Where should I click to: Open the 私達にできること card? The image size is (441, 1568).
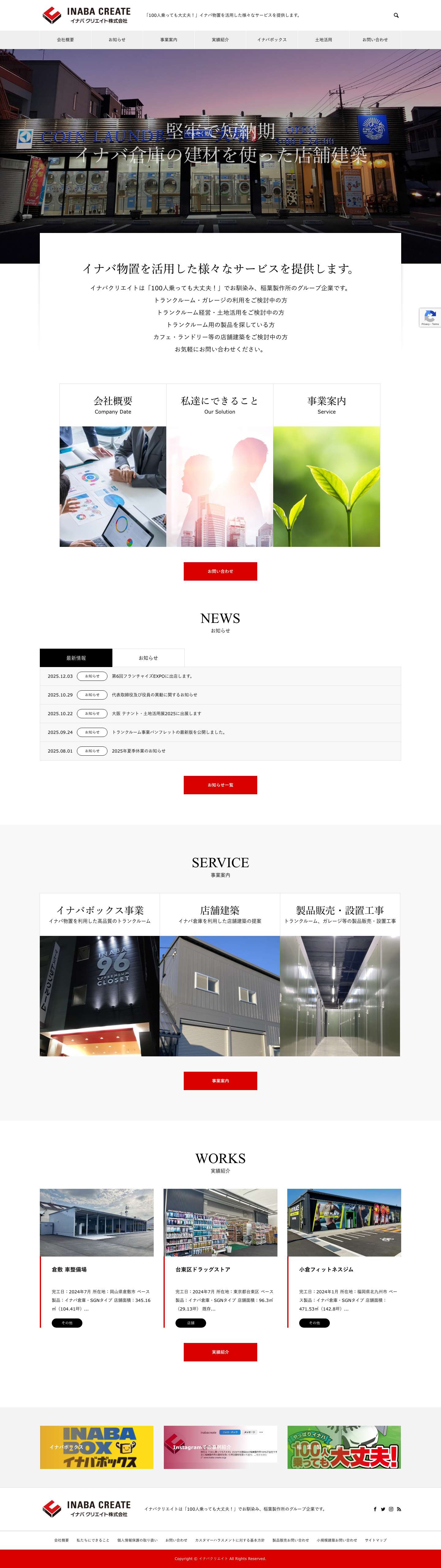[220, 466]
